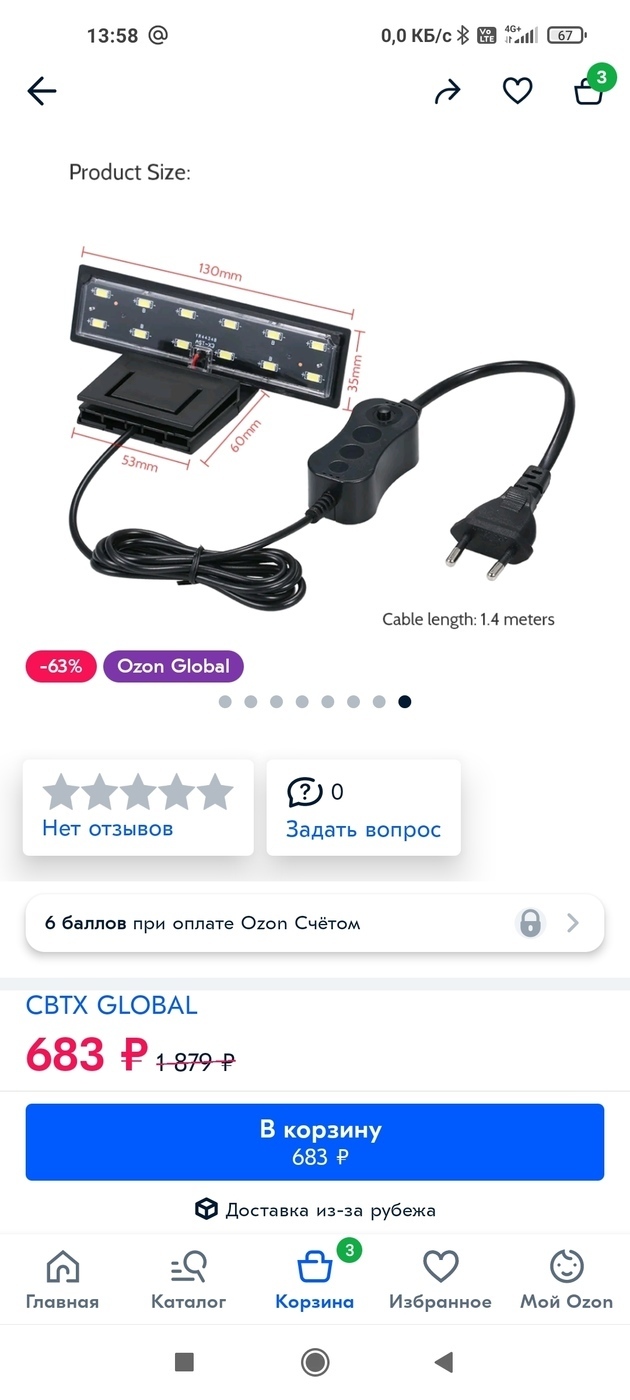Add item with "В корзину" button
The height and width of the screenshot is (1400, 630).
(x=315, y=1142)
